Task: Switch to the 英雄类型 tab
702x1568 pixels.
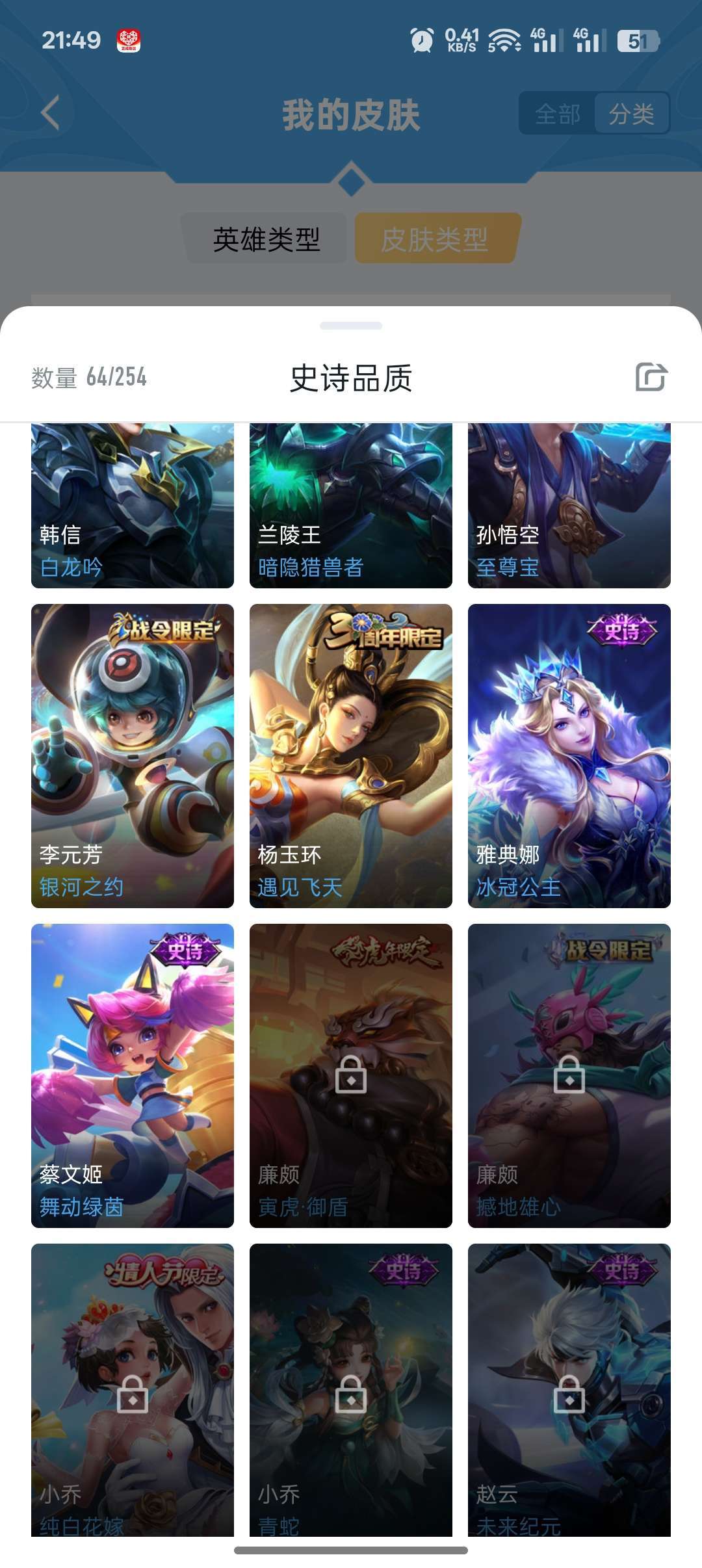Action: click(x=266, y=239)
